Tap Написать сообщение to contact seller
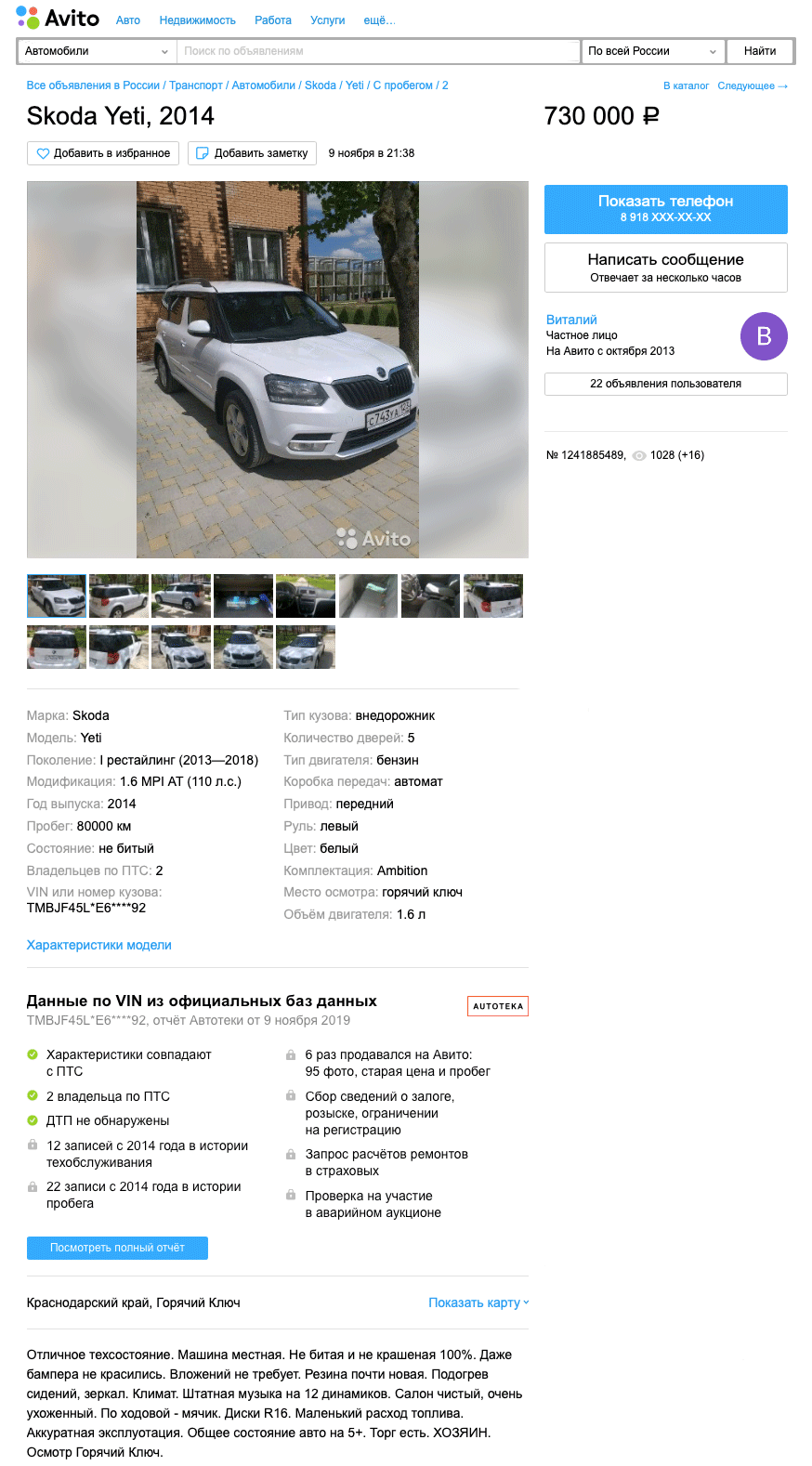812x1466 pixels. tap(665, 268)
